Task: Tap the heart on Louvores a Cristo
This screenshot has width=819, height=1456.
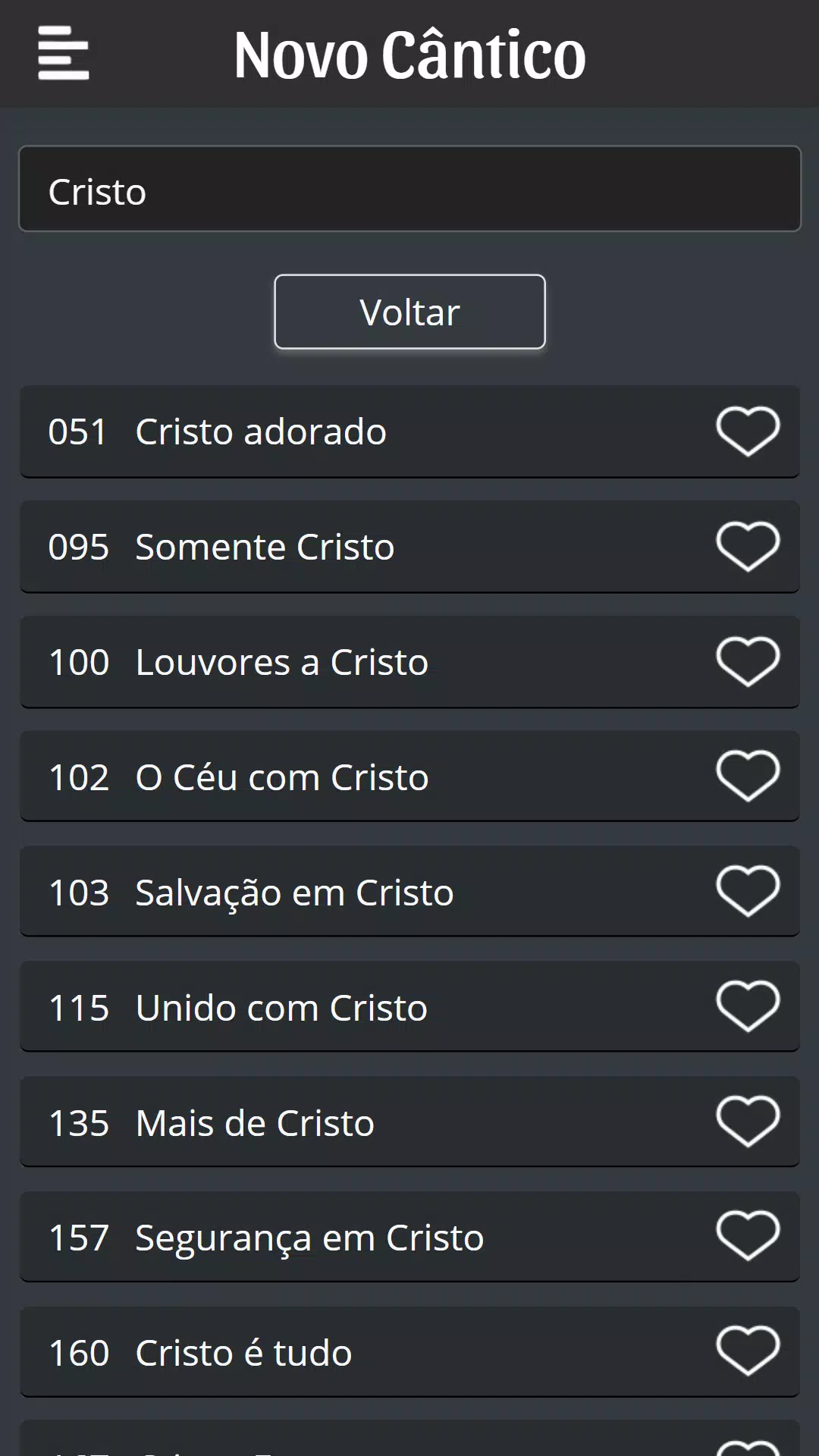Action: (748, 662)
